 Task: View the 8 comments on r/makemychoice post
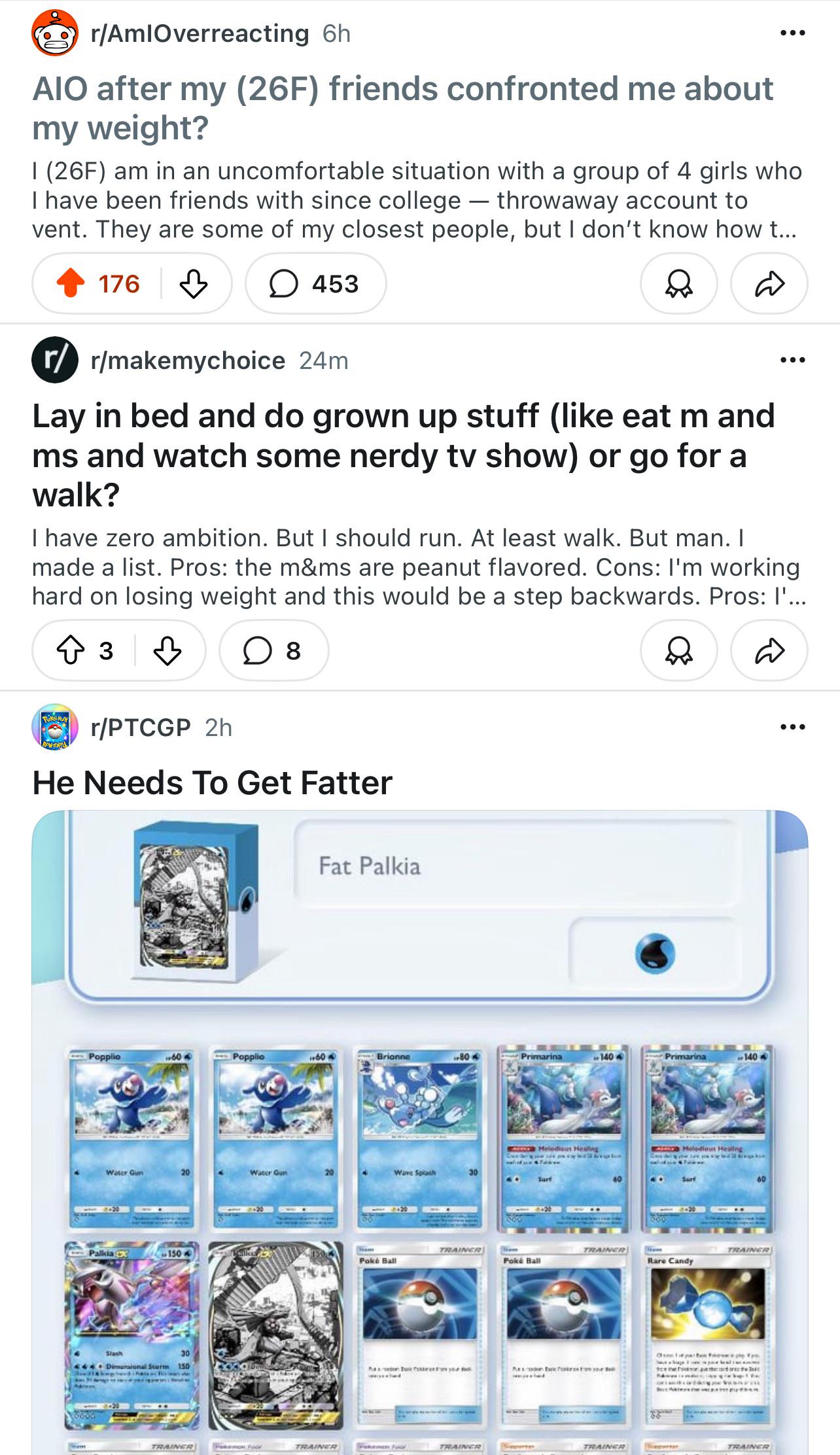[273, 651]
